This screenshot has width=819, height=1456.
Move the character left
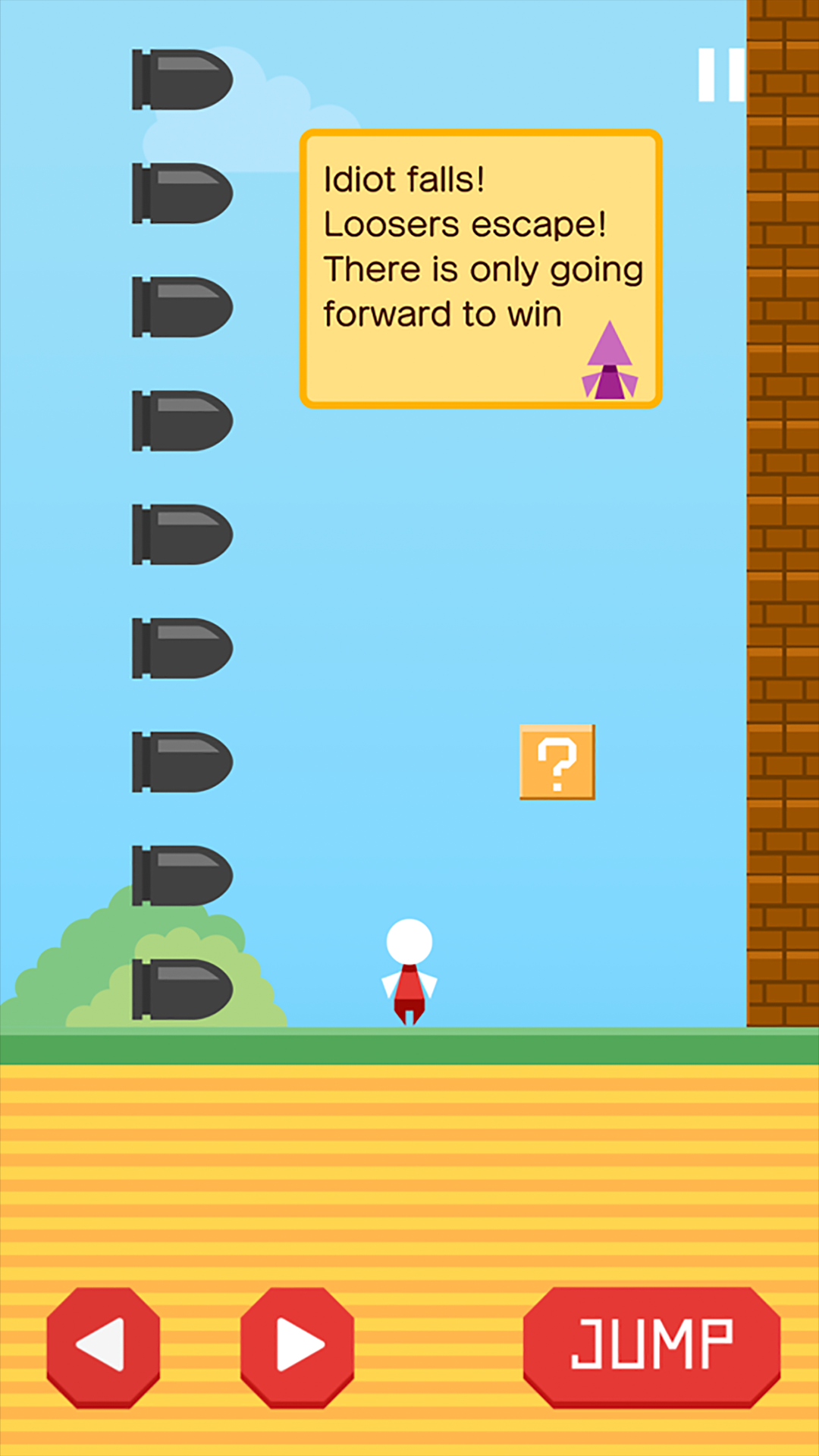pos(103,1345)
